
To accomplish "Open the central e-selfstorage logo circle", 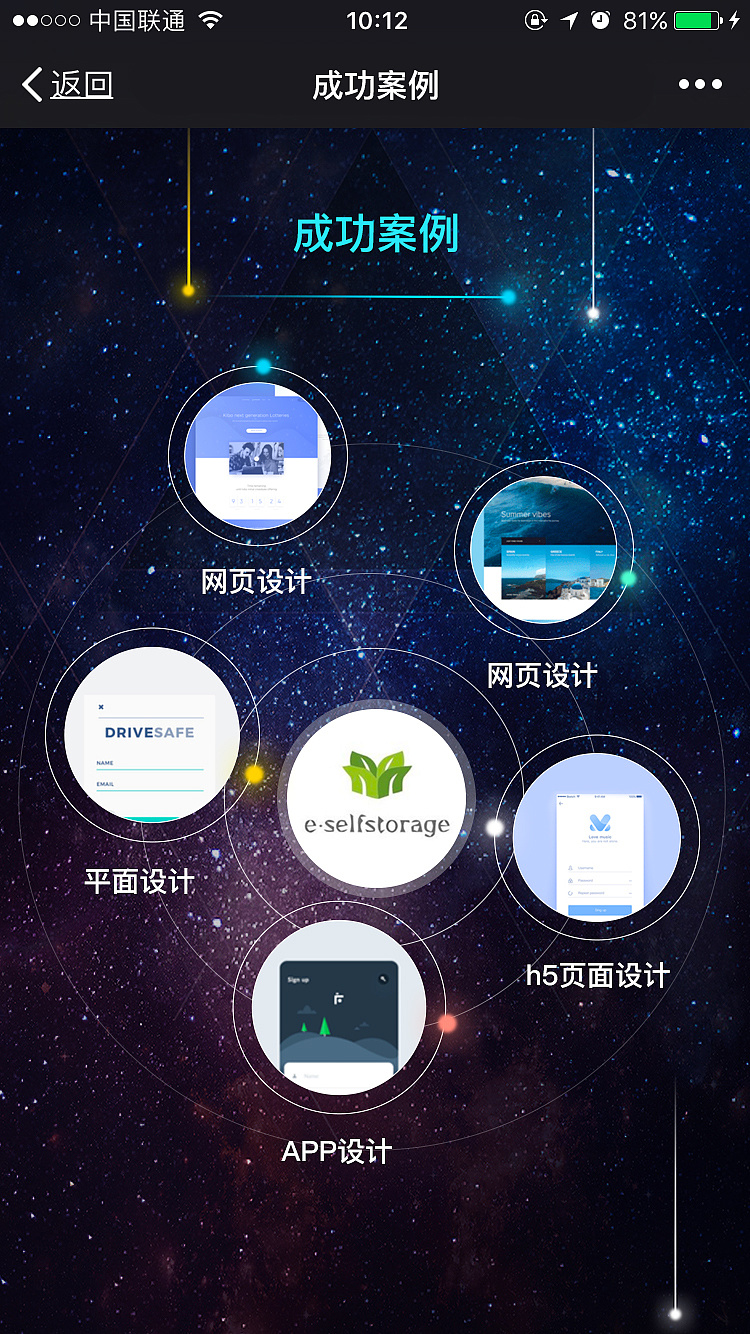I will pyautogui.click(x=377, y=798).
